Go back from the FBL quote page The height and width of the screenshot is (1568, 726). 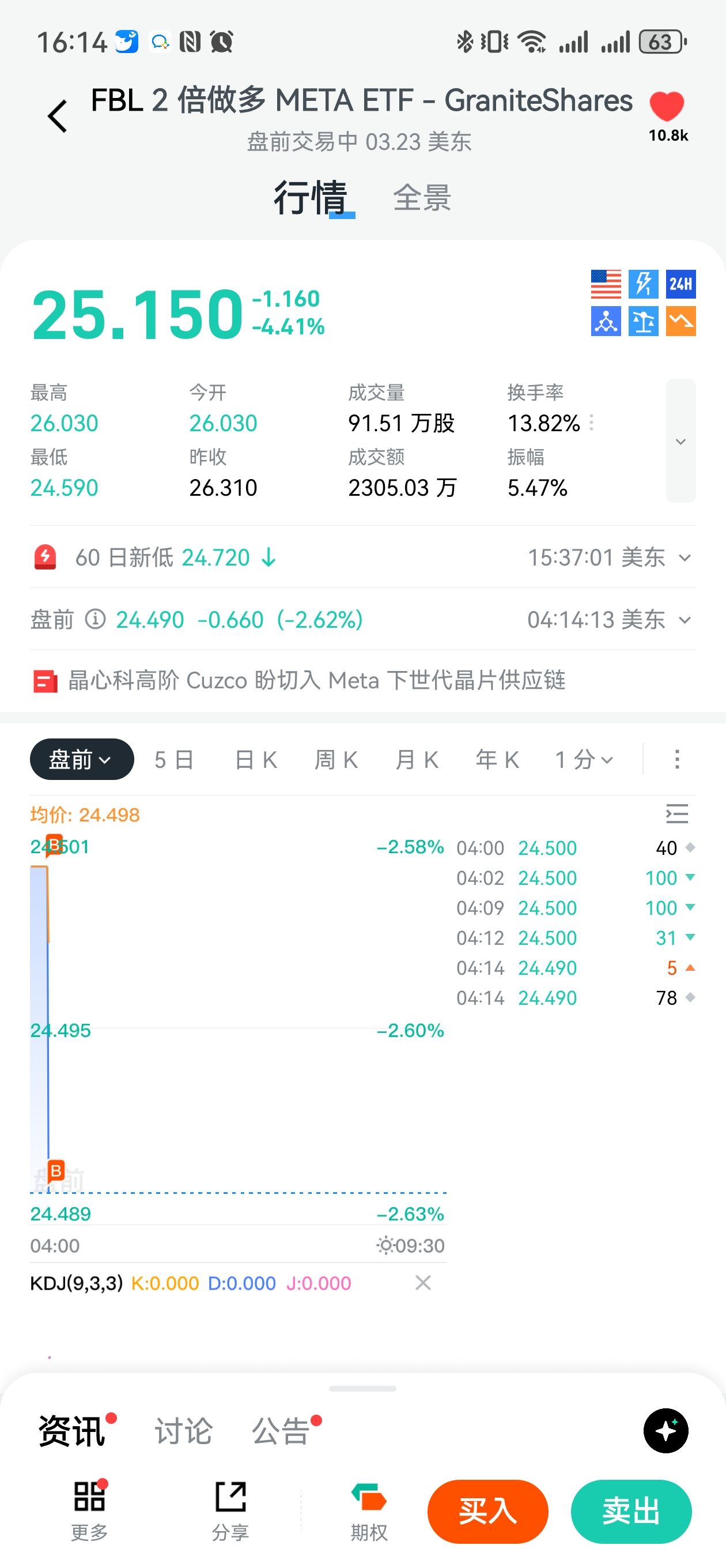coord(57,116)
